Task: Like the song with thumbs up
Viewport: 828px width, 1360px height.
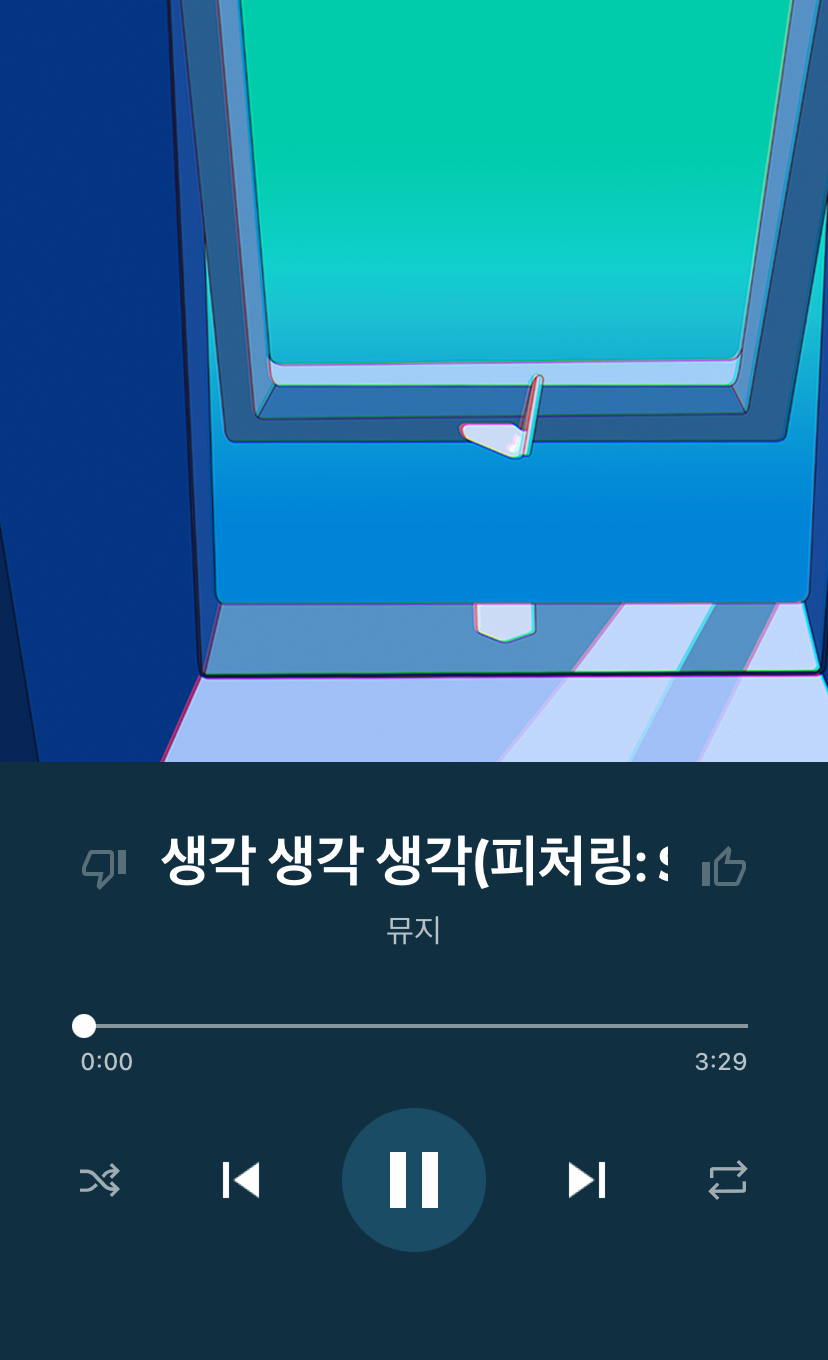Action: 724,867
